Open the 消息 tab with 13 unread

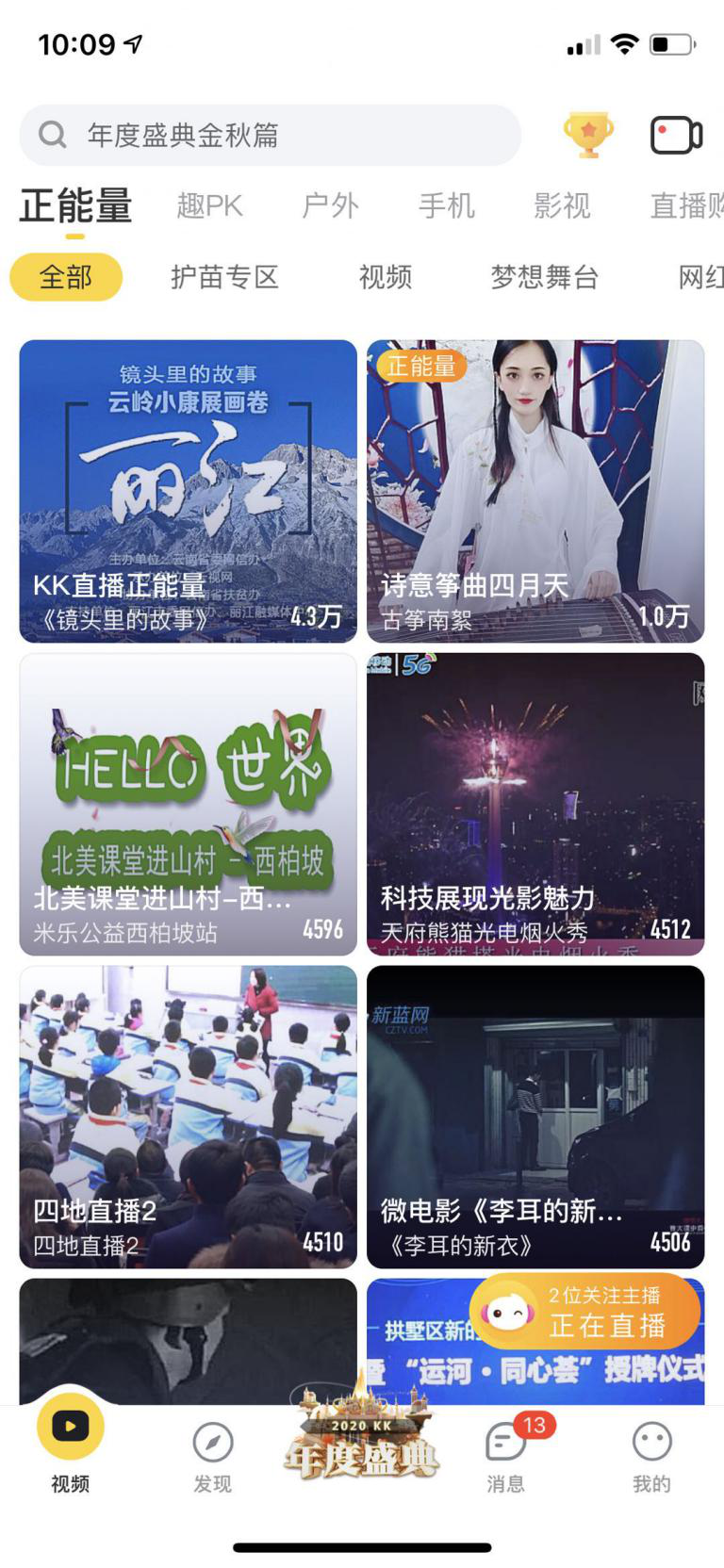click(506, 1456)
